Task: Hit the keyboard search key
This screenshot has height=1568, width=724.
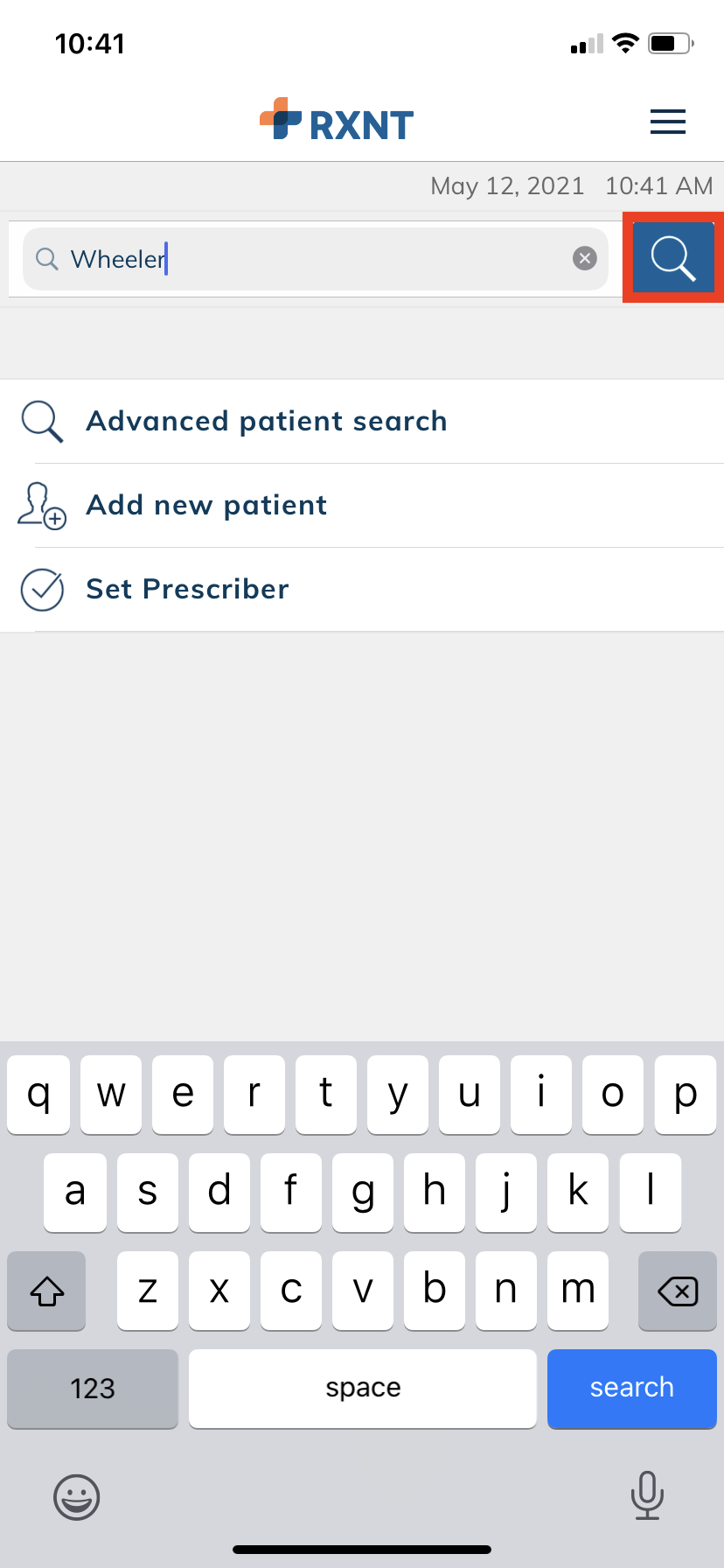Action: (x=632, y=1388)
